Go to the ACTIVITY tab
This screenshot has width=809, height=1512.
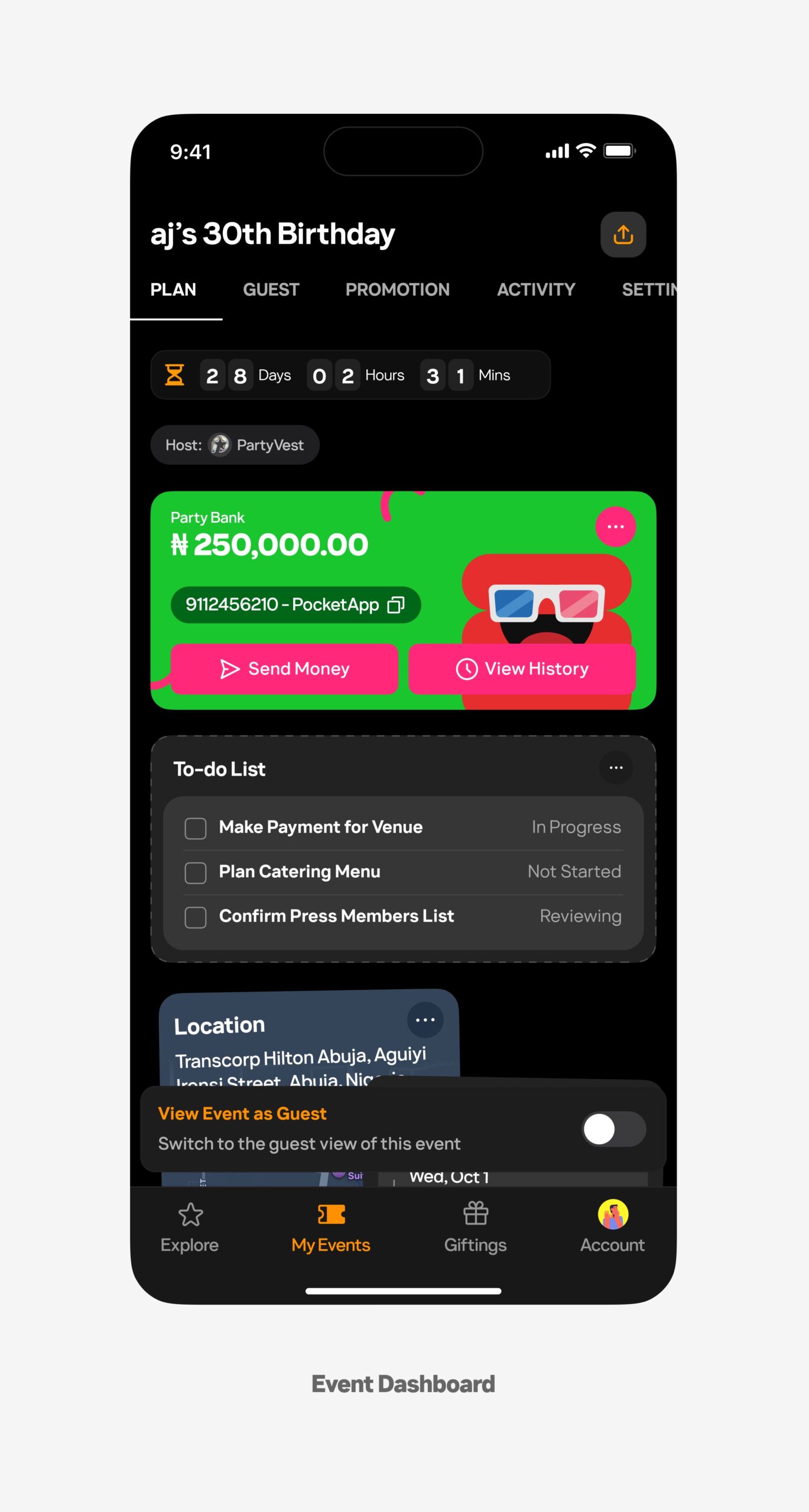pos(535,289)
